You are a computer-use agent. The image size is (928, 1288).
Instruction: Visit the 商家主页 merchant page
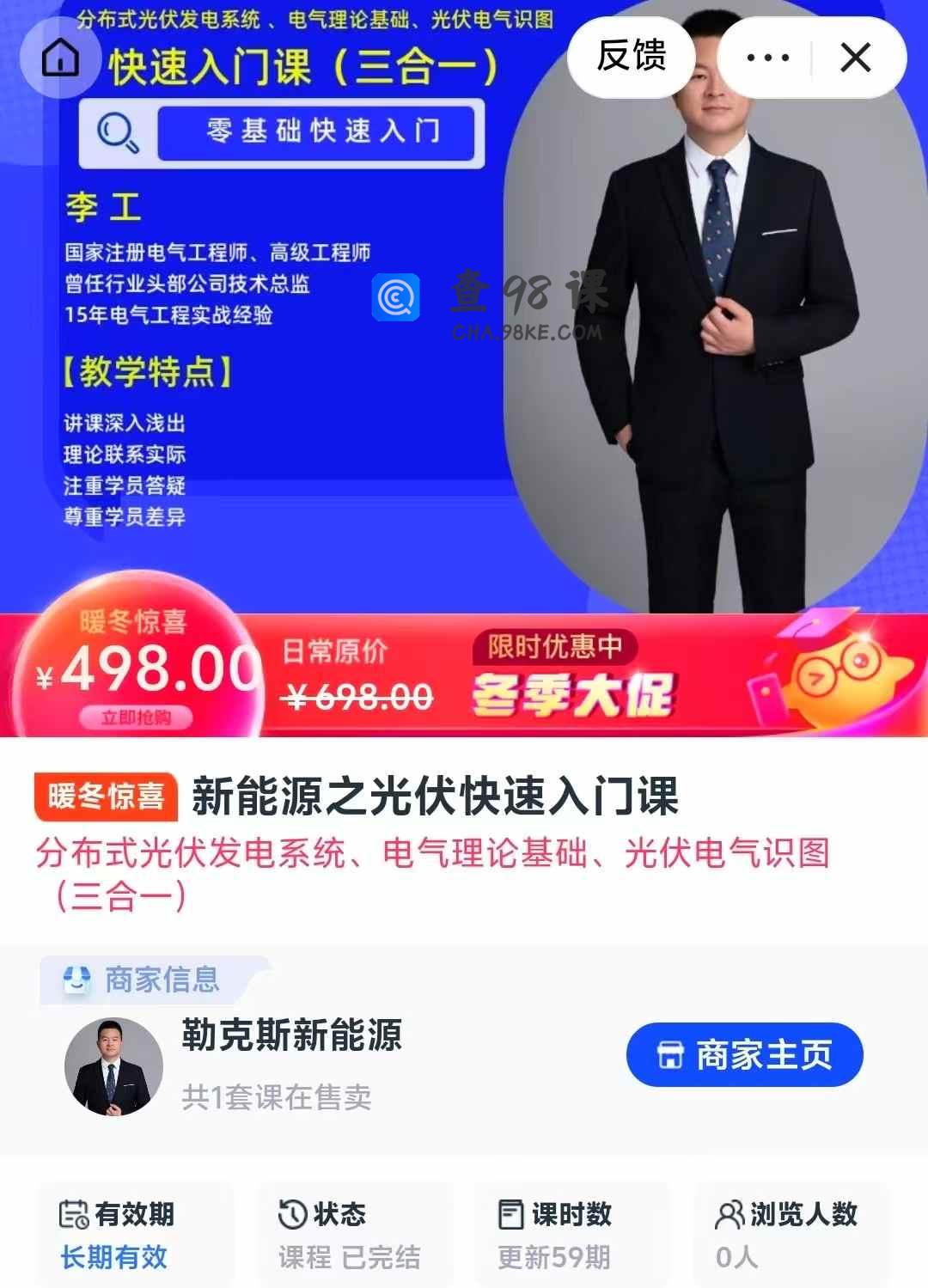744,1054
